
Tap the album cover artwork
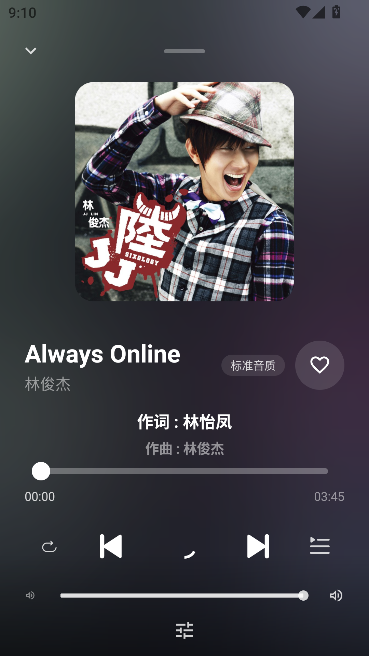pyautogui.click(x=184, y=192)
